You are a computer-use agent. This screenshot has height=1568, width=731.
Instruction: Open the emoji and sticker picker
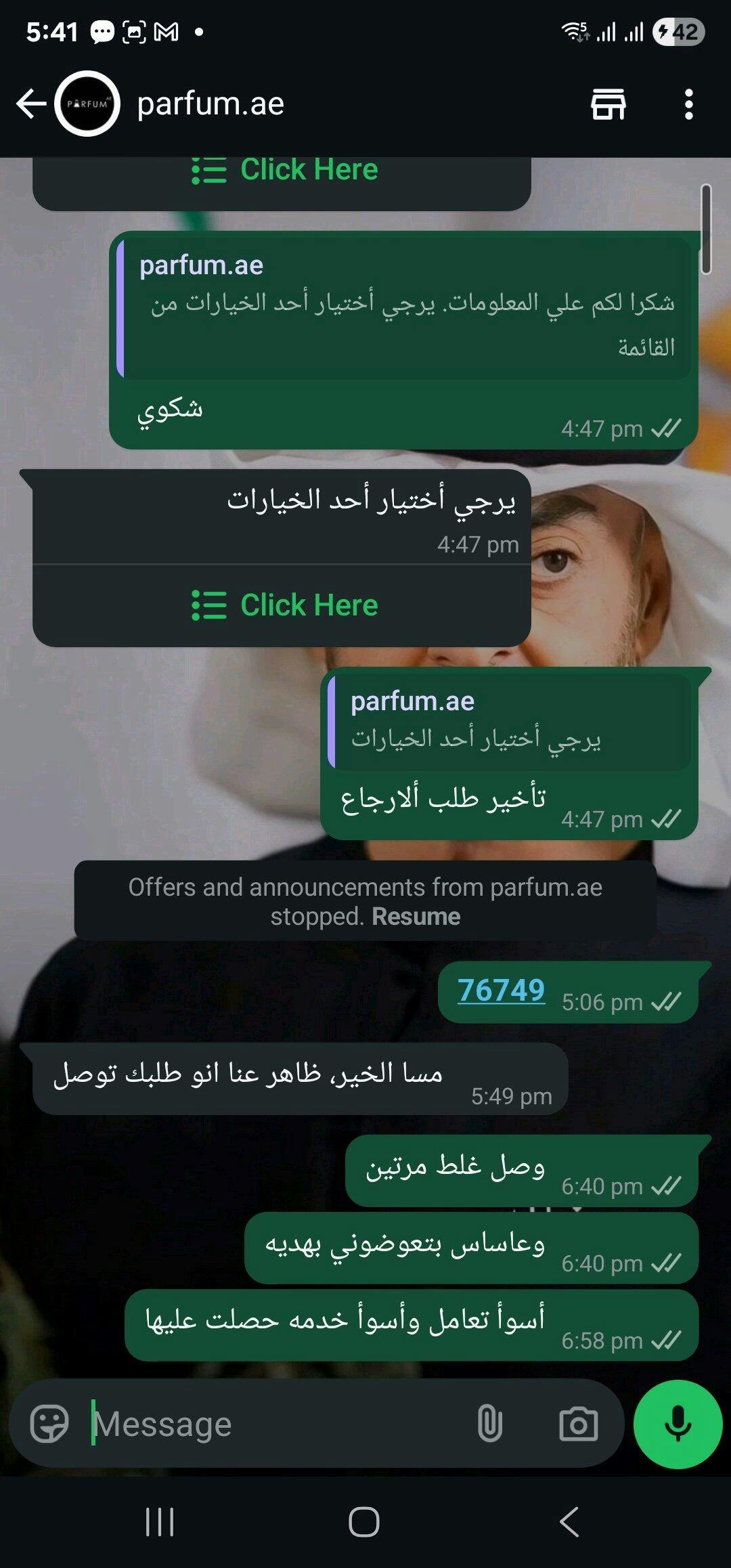pos(49,1423)
